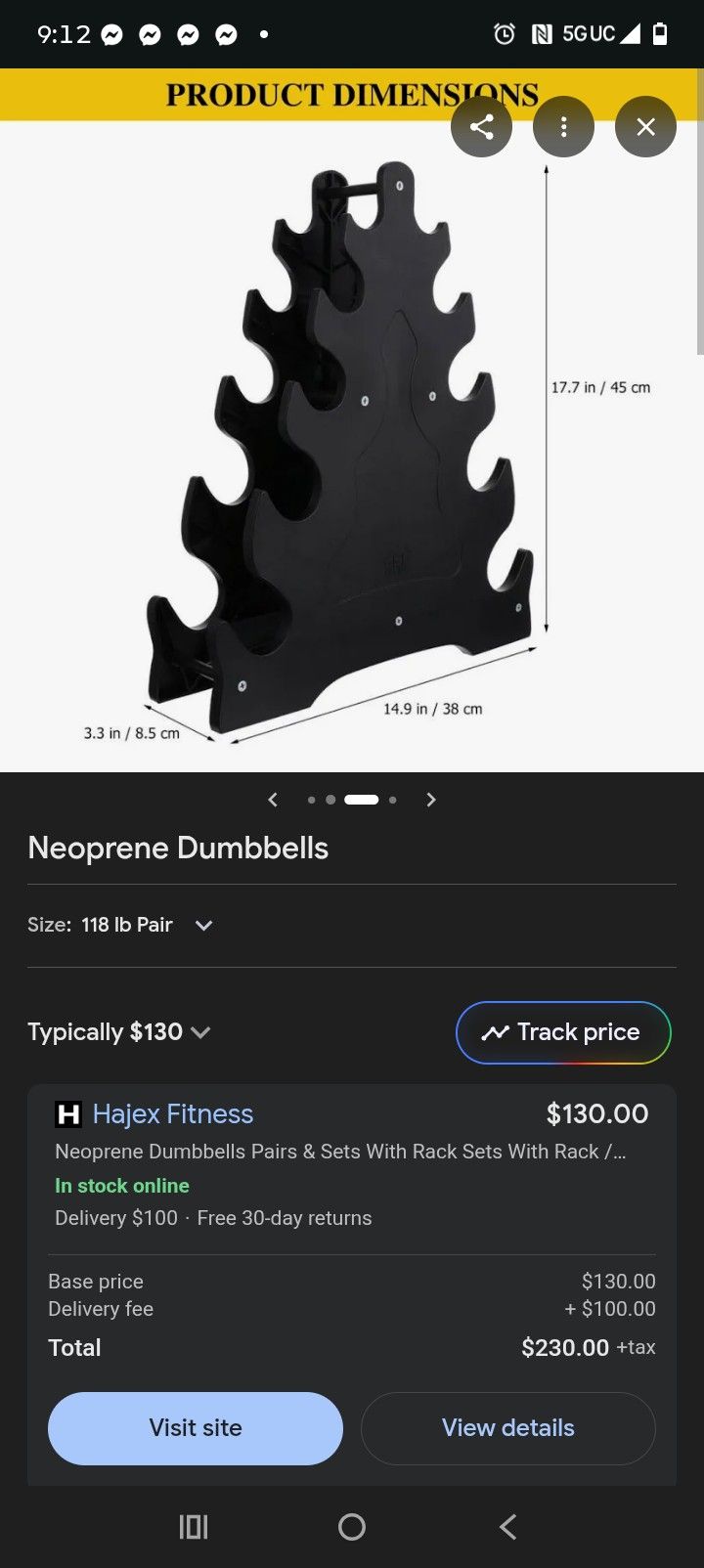This screenshot has width=704, height=1568.
Task: Expand the Typically $130 price details
Action: [x=201, y=1032]
